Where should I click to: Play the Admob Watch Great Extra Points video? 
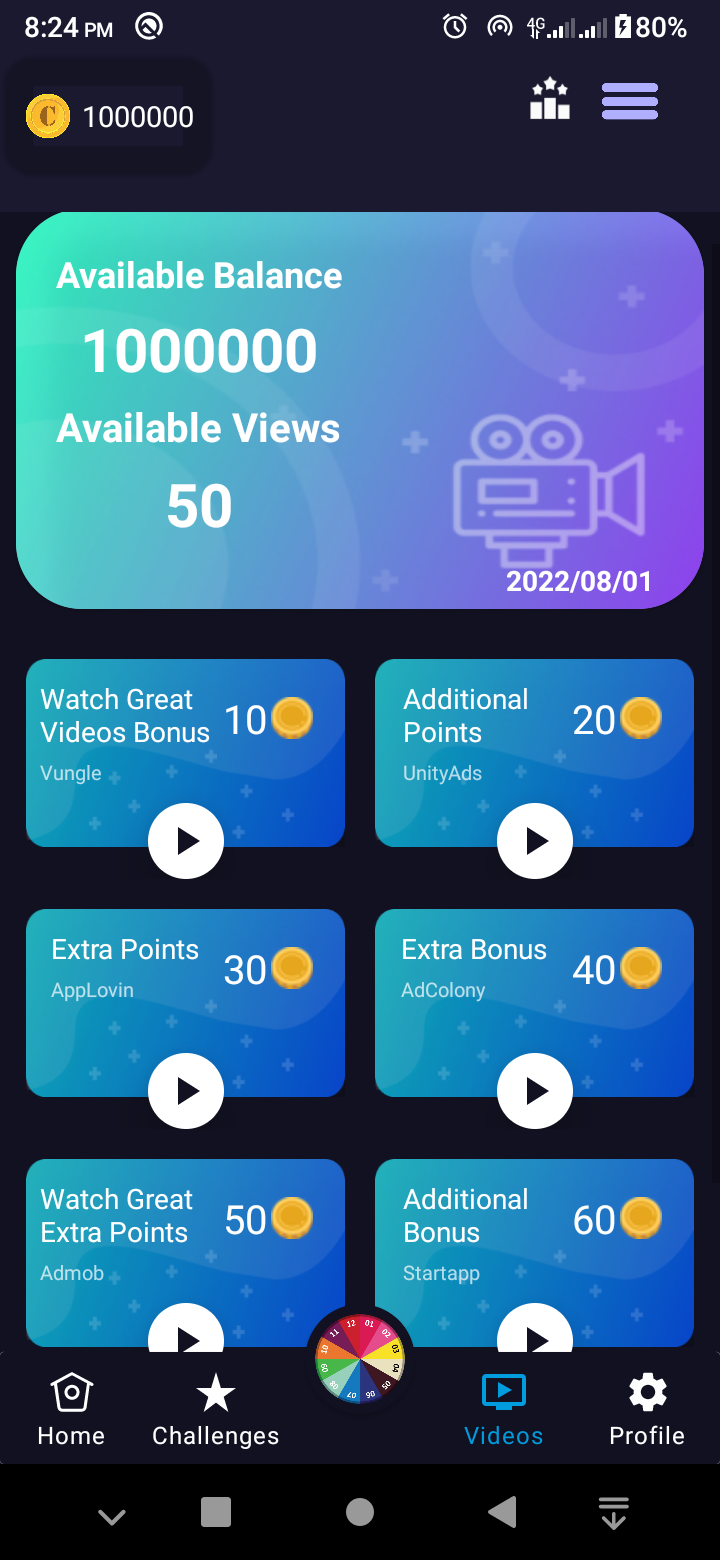coord(186,1332)
